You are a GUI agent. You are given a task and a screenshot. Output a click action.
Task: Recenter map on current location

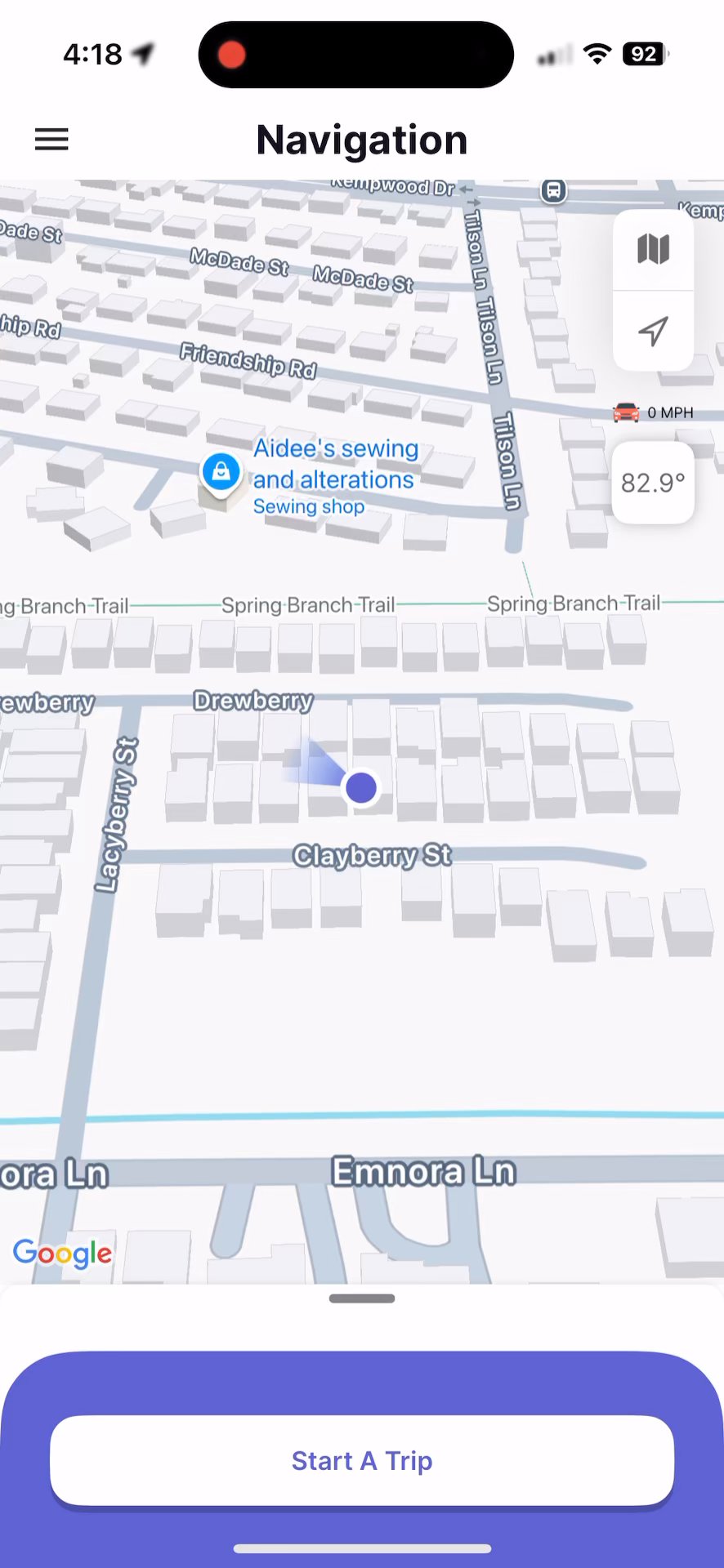coord(653,331)
